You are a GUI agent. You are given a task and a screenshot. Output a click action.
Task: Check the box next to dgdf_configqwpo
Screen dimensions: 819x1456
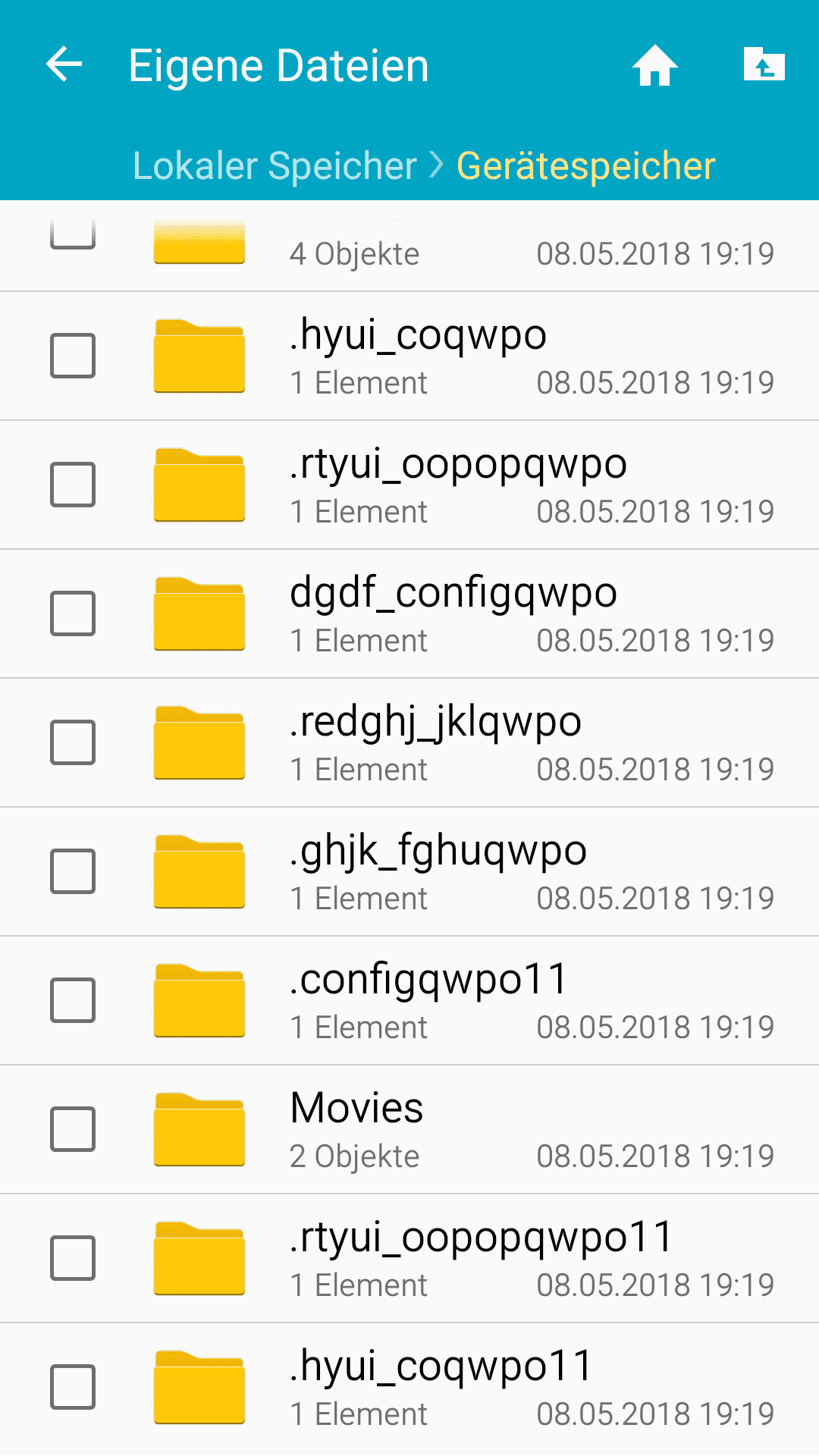pyautogui.click(x=73, y=613)
